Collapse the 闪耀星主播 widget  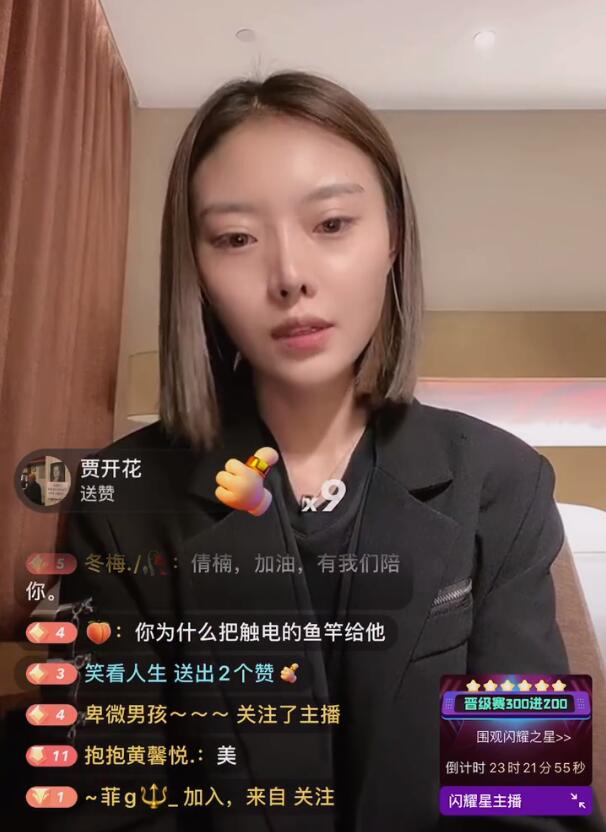pos(577,800)
